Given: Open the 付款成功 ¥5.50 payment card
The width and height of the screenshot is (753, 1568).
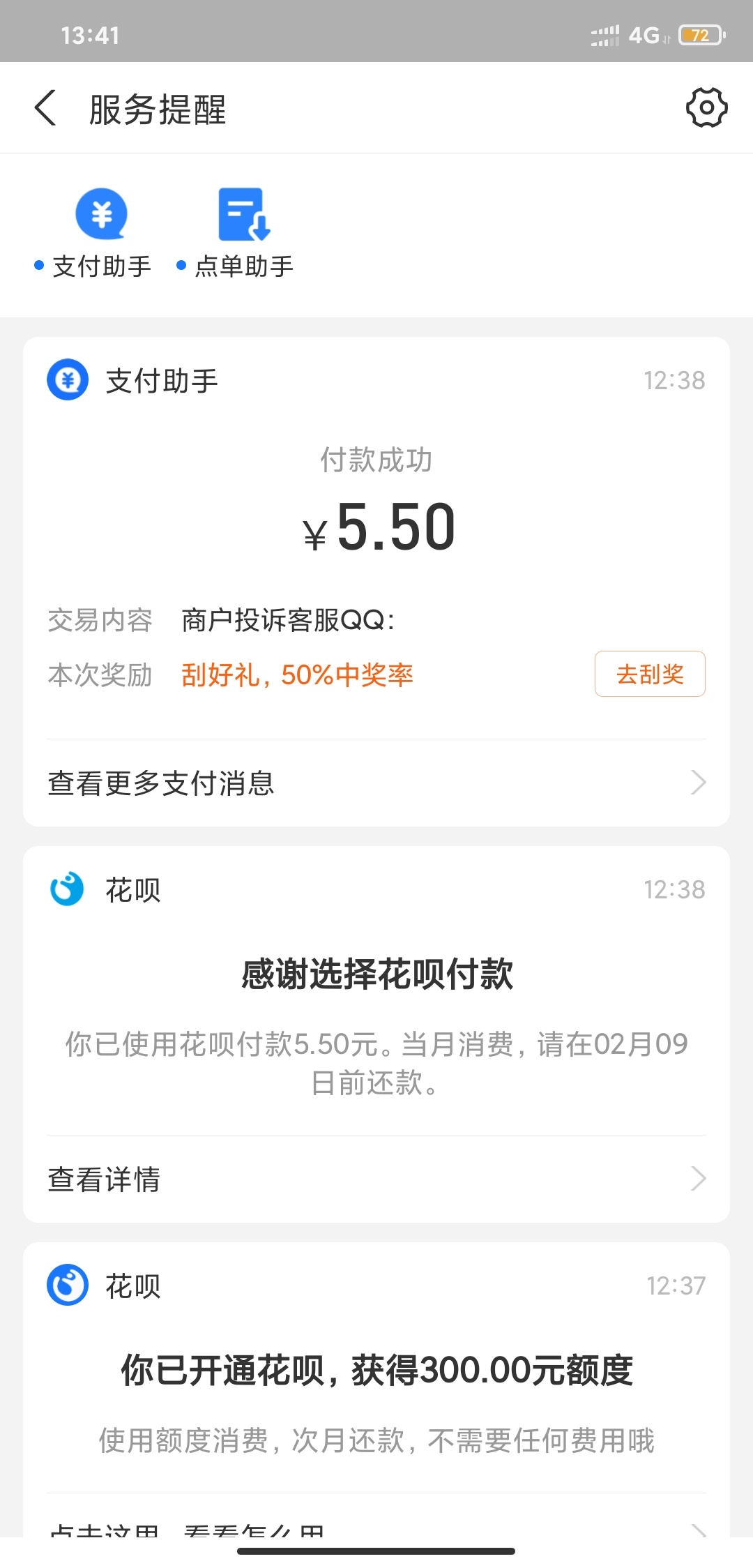Looking at the screenshot, I should click(376, 537).
